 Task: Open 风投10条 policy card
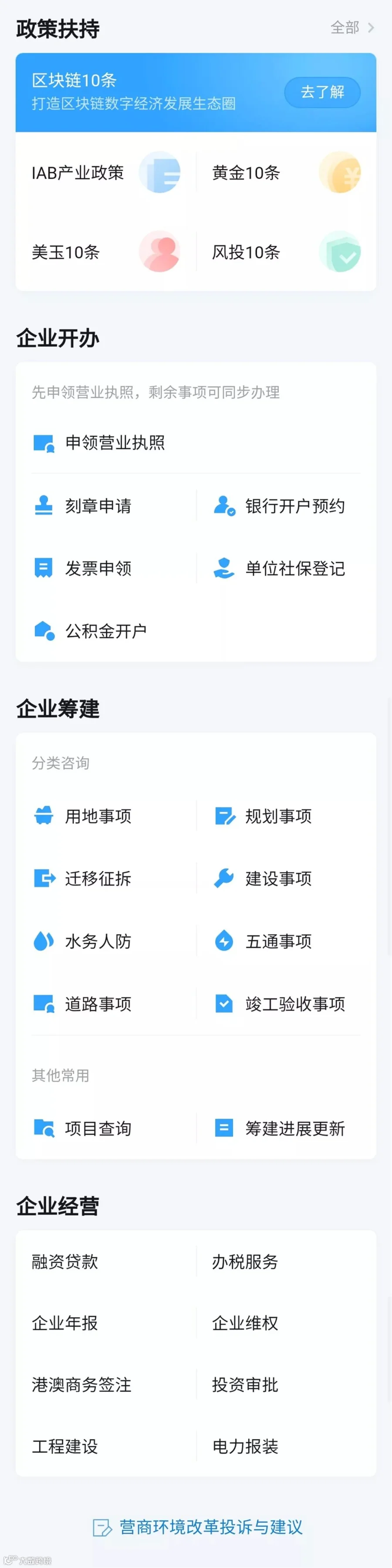285,252
